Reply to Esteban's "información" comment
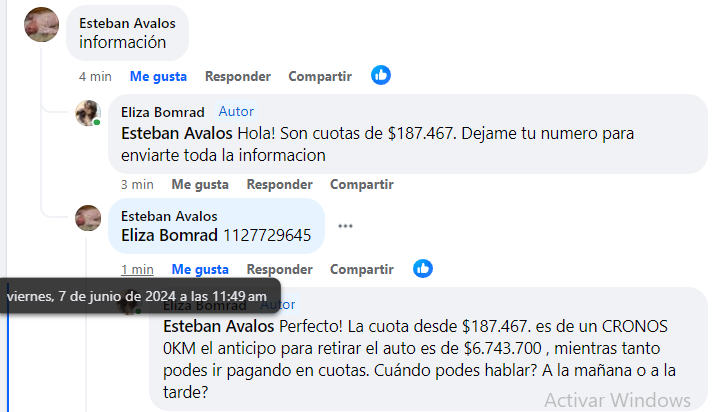The width and height of the screenshot is (715, 412). pos(238,76)
